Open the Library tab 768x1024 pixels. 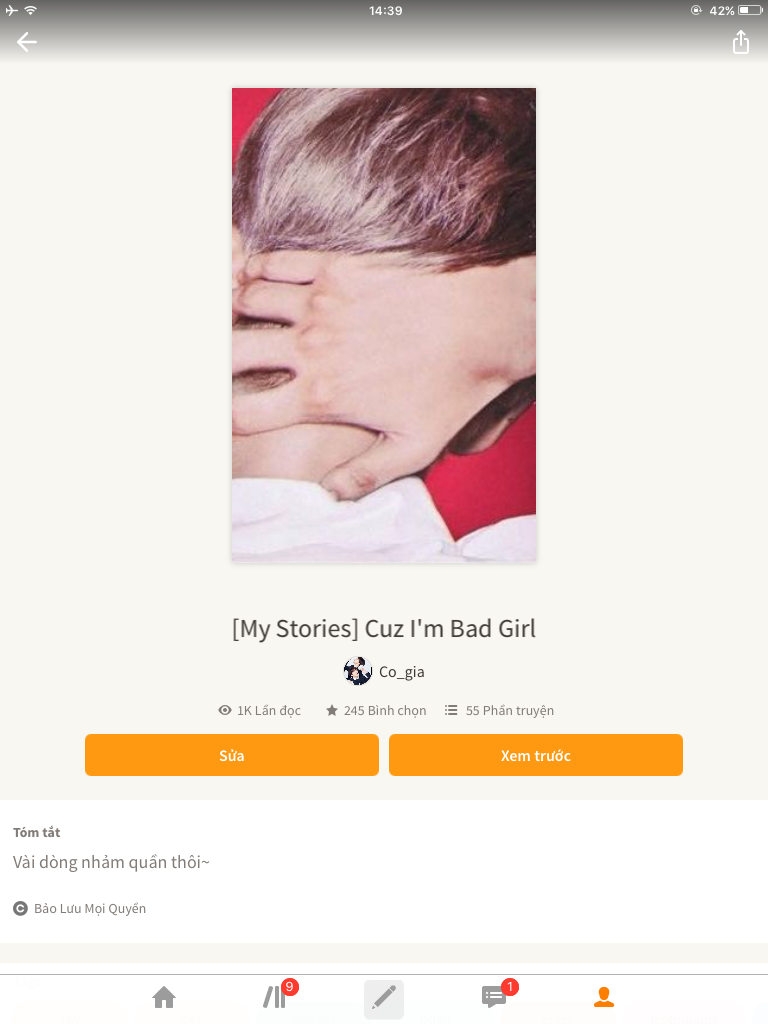275,997
